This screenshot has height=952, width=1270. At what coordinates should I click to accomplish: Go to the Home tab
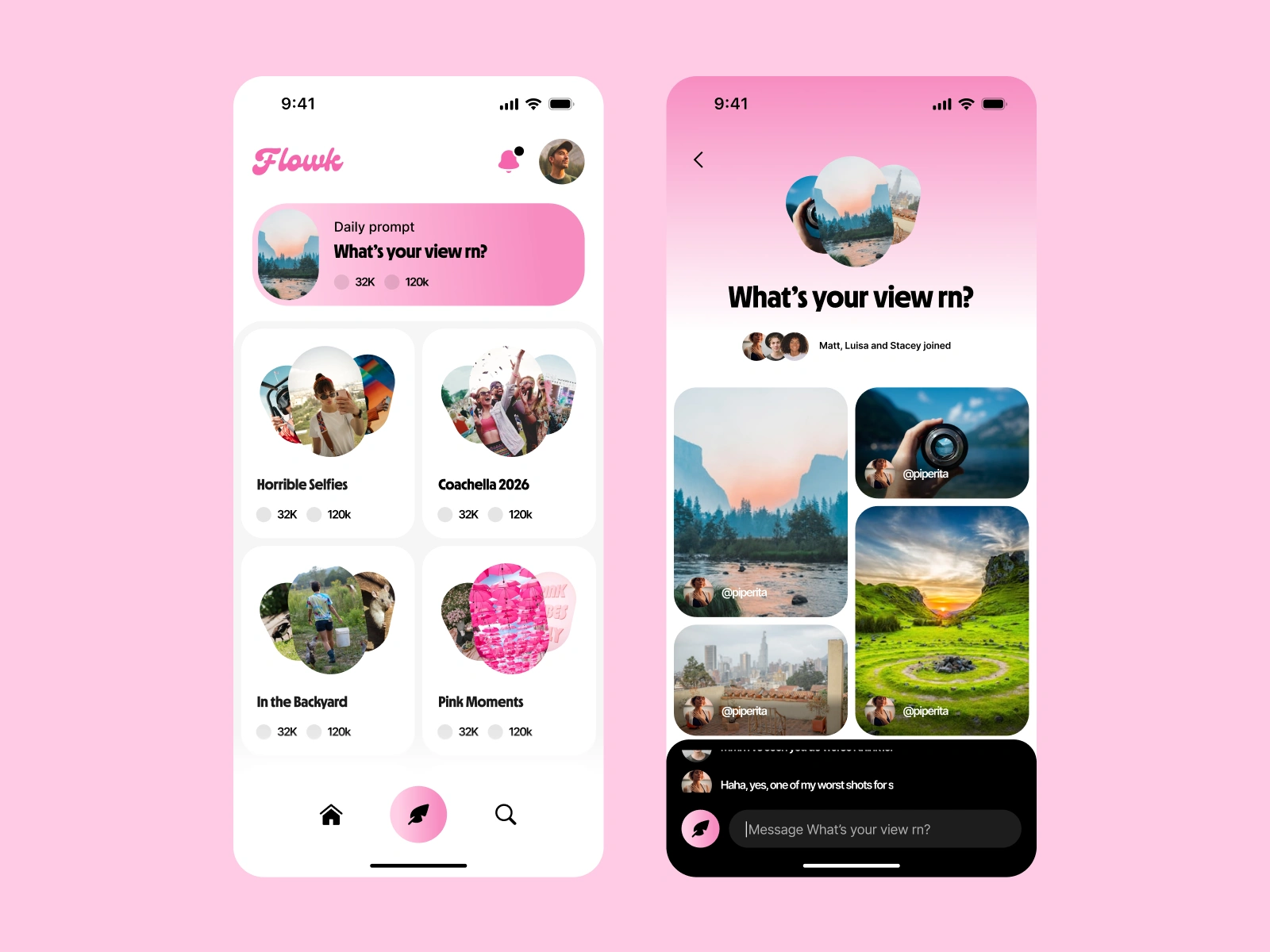click(x=331, y=815)
